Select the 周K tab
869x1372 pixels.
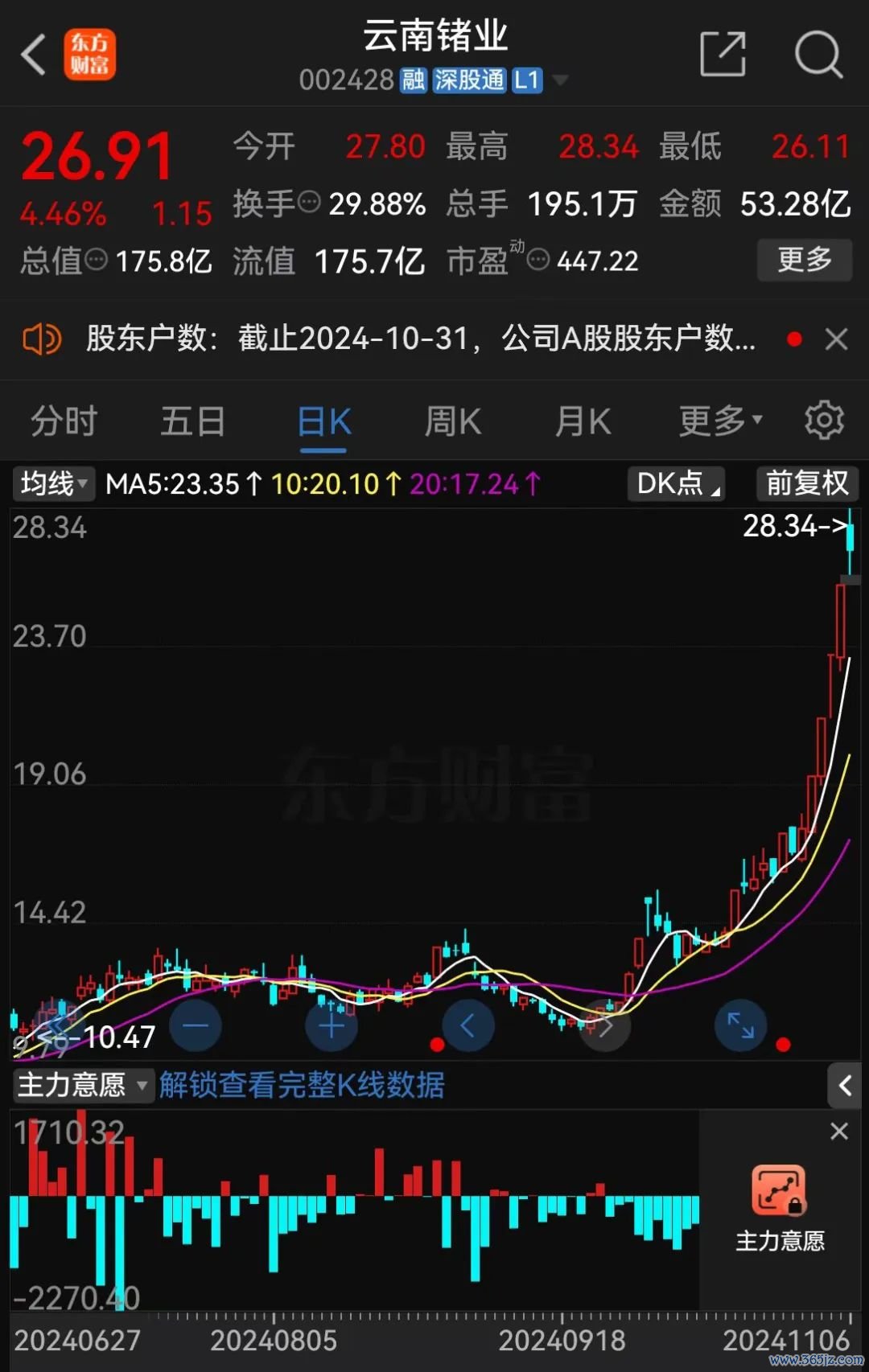click(x=452, y=421)
